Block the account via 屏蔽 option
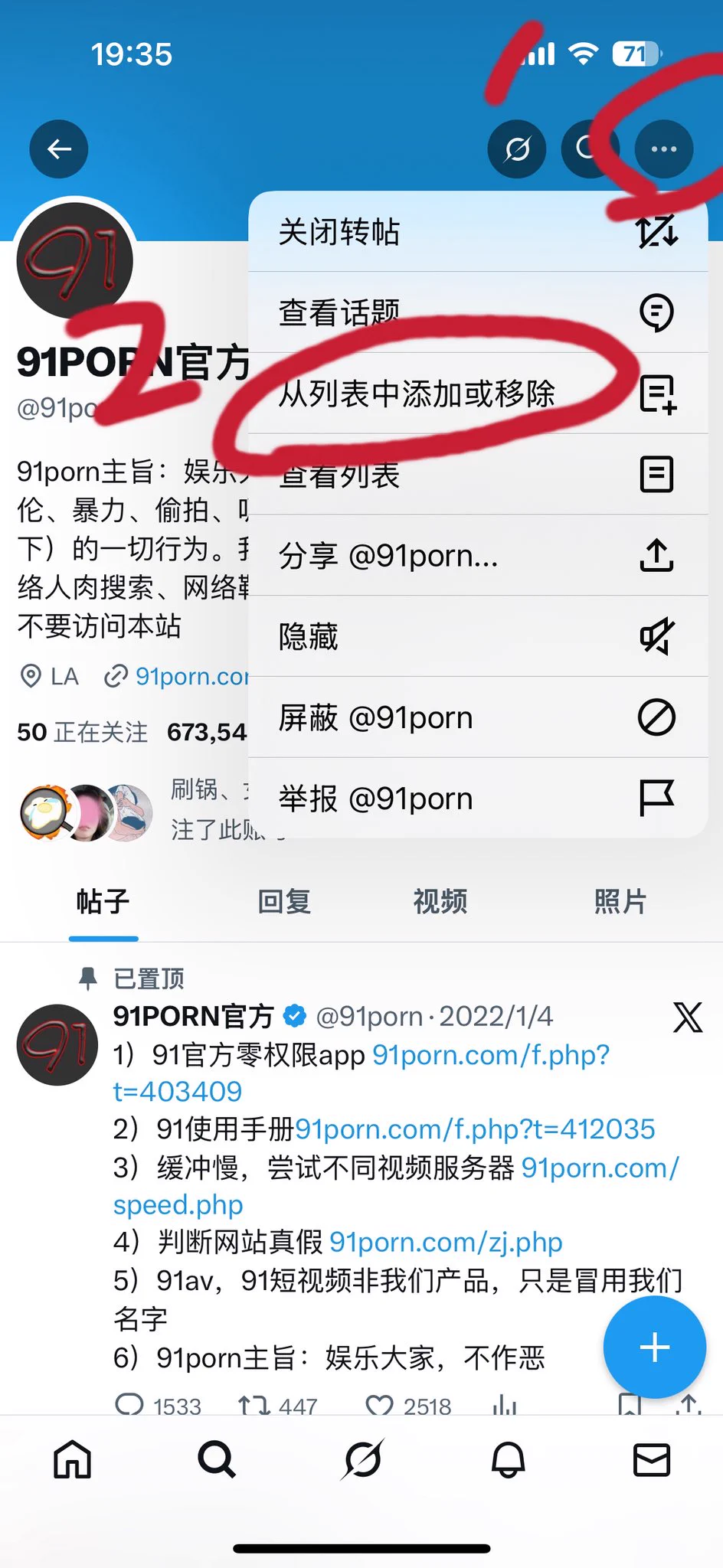The image size is (723, 1568). tap(476, 718)
